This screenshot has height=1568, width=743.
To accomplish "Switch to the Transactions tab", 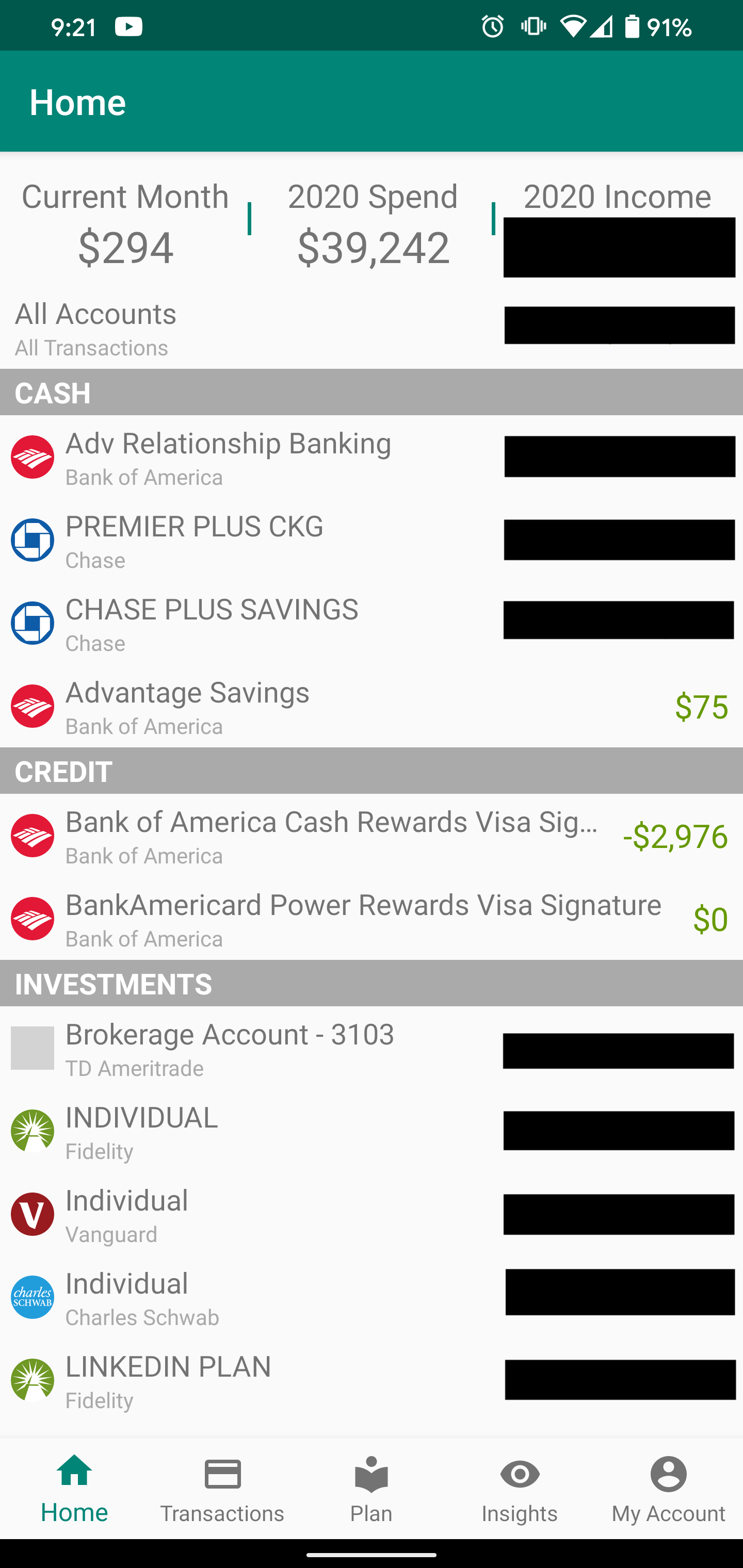I will pyautogui.click(x=222, y=1489).
